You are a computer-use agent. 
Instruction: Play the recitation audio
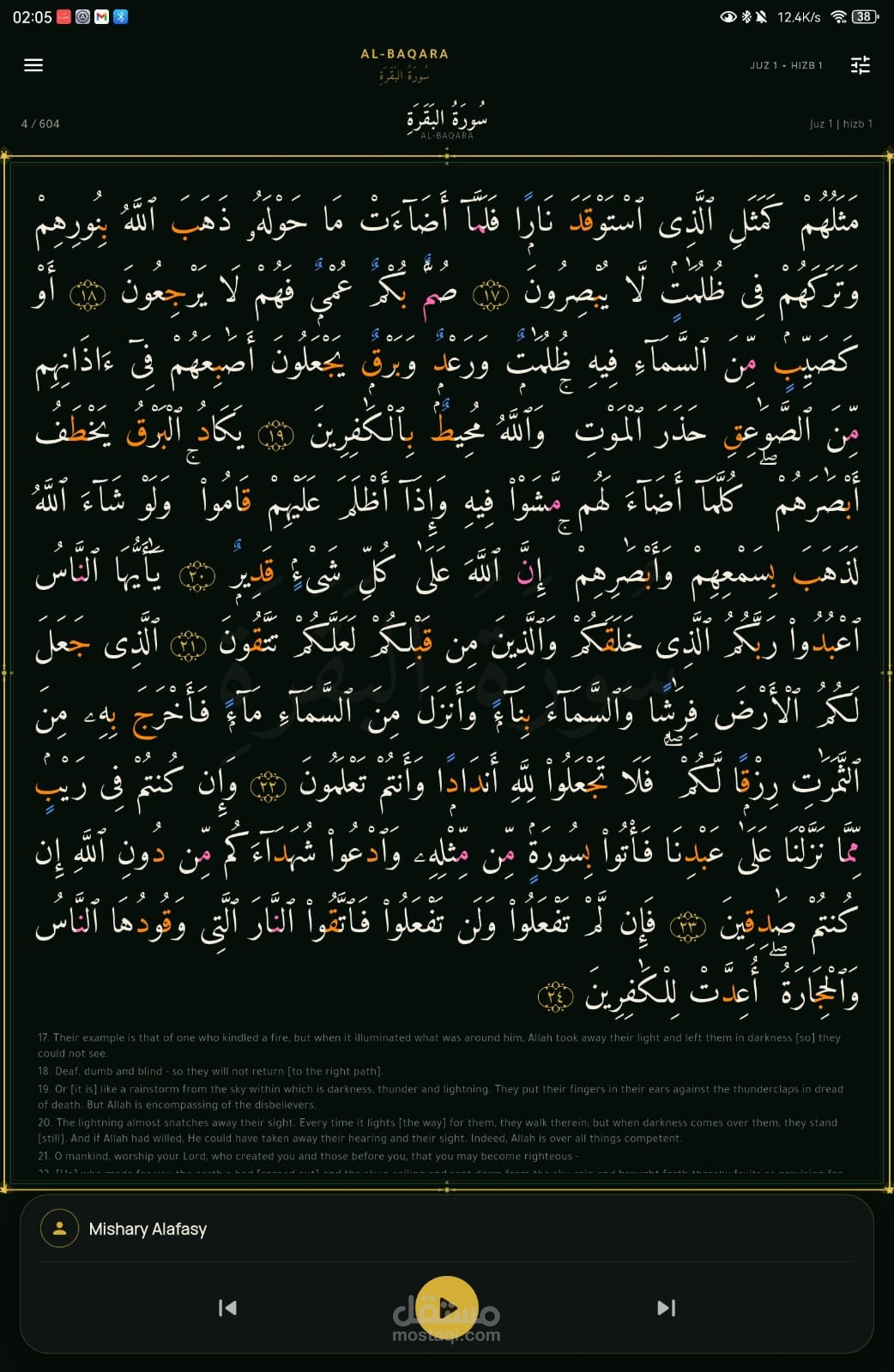447,1308
